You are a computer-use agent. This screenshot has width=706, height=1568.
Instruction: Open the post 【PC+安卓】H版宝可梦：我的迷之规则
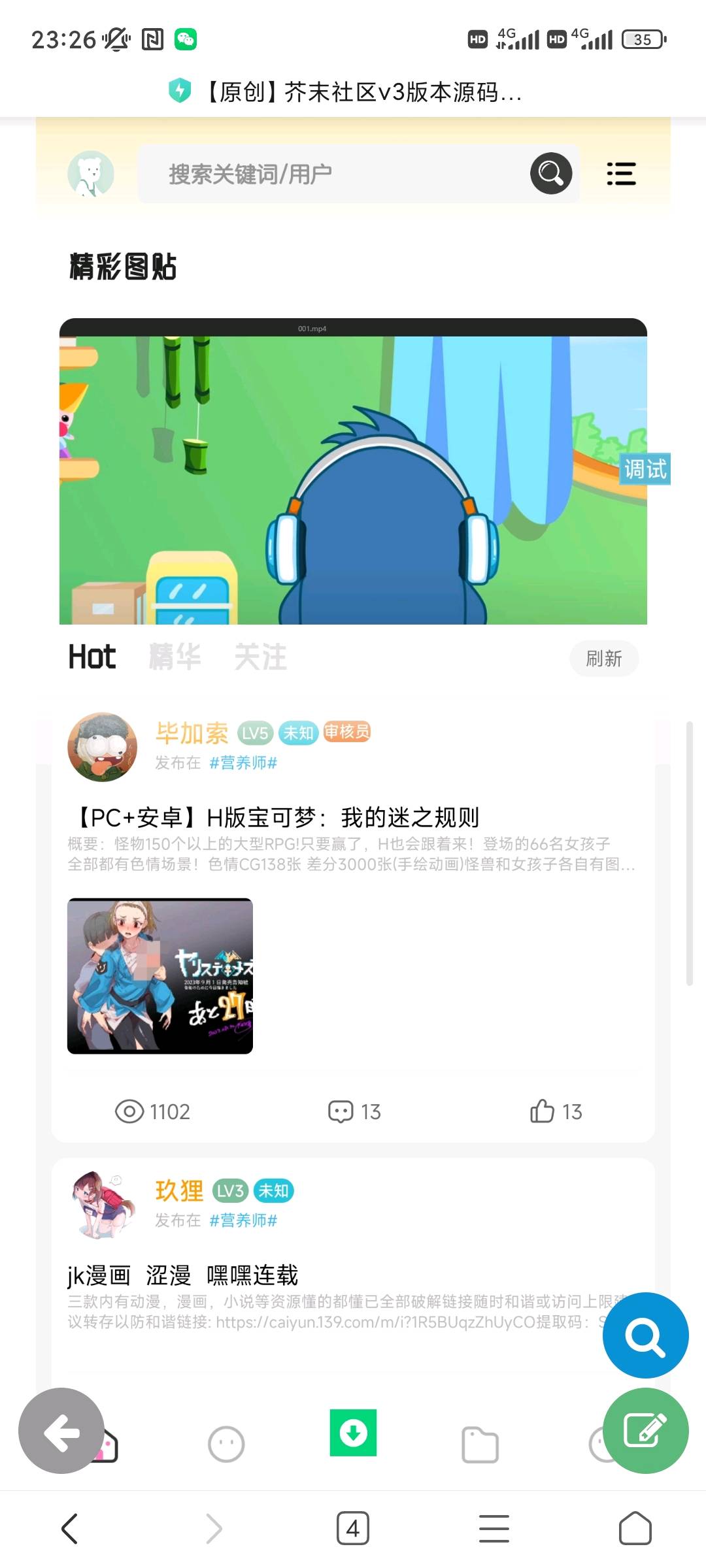click(x=279, y=817)
